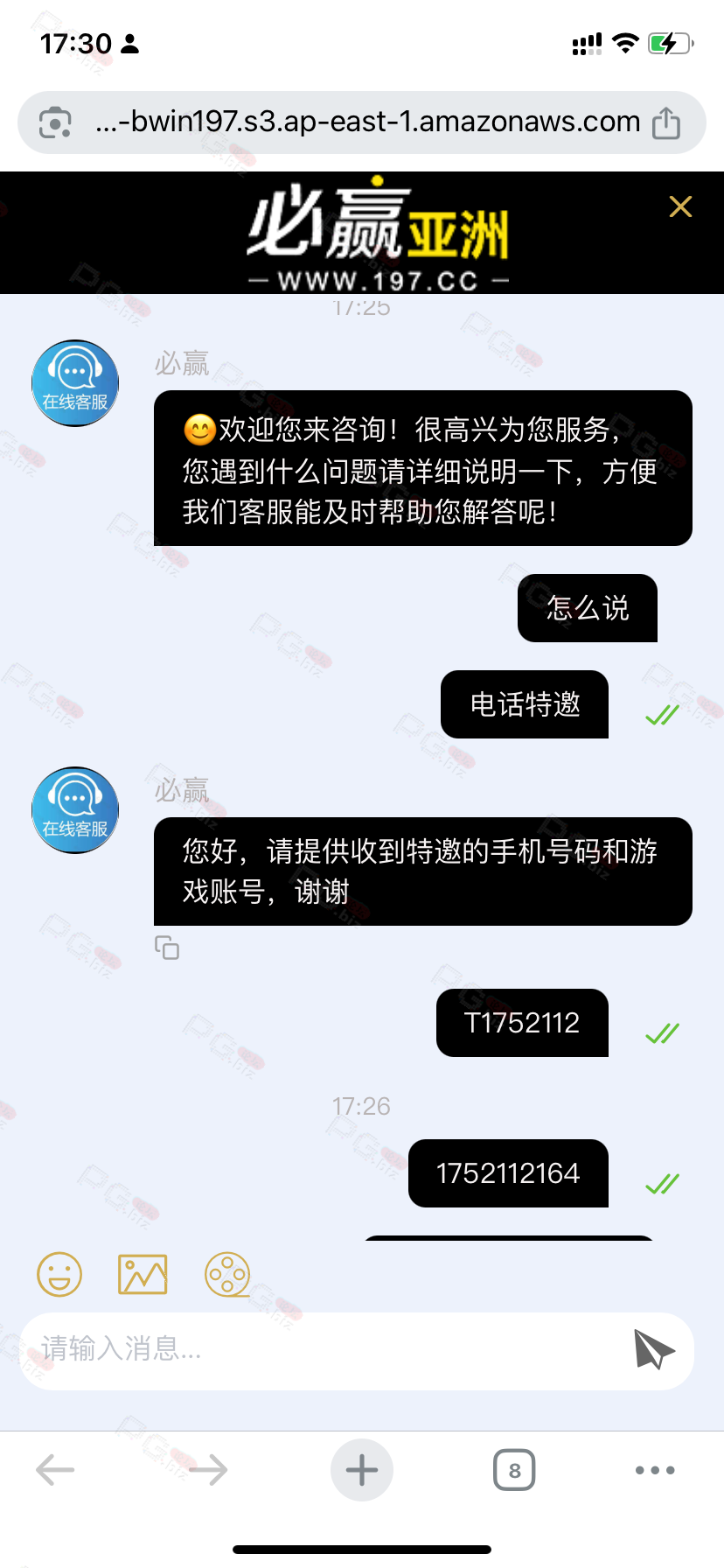
Task: Go back to the previous page
Action: click(55, 1470)
